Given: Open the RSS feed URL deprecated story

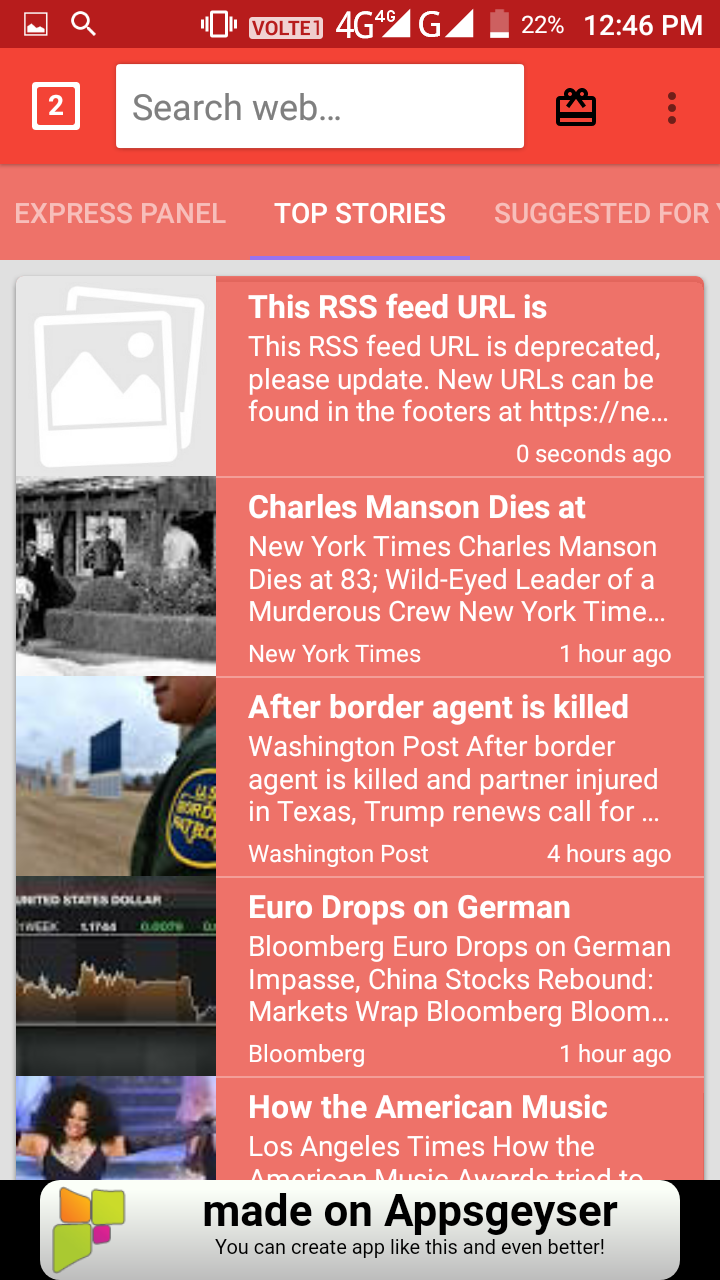Looking at the screenshot, I should coord(458,377).
